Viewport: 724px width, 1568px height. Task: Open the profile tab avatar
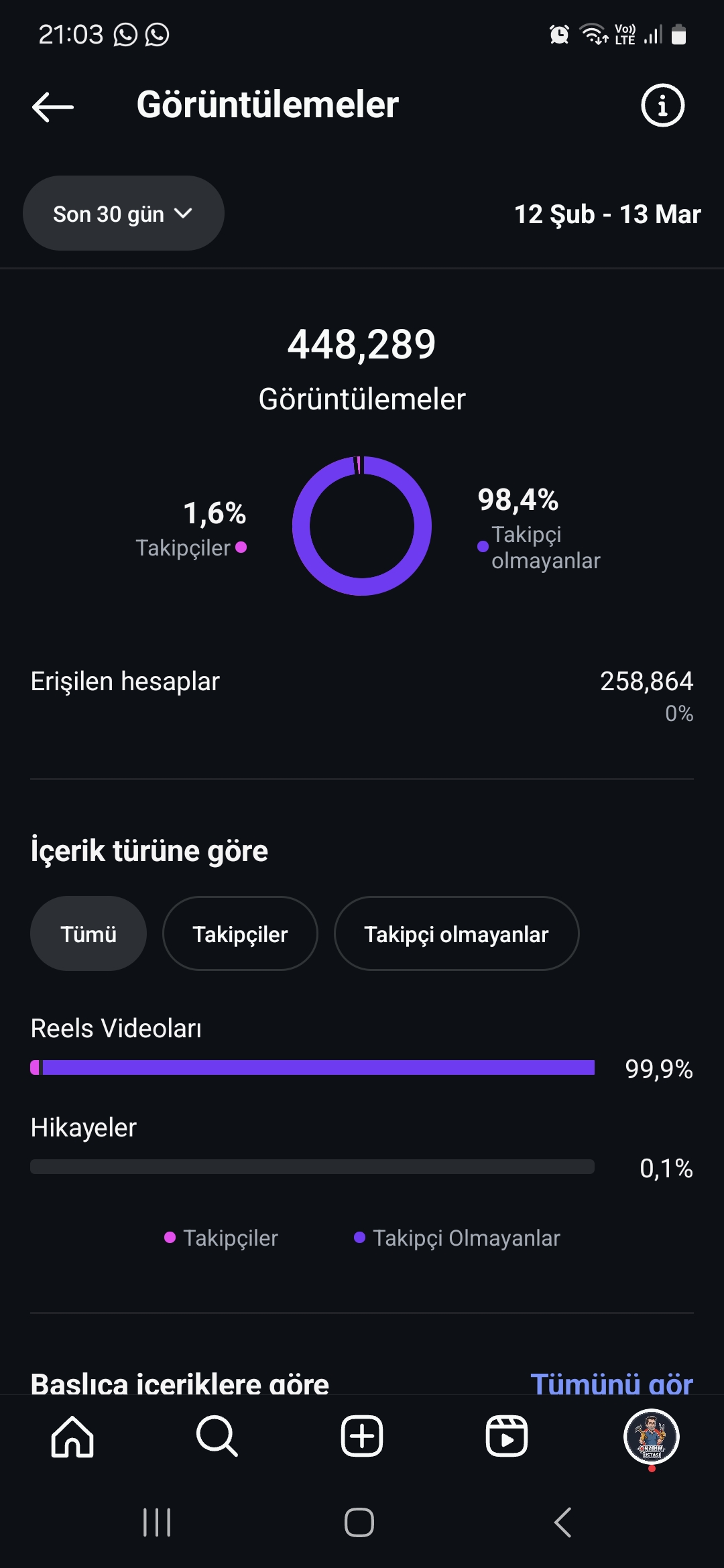click(x=652, y=1437)
